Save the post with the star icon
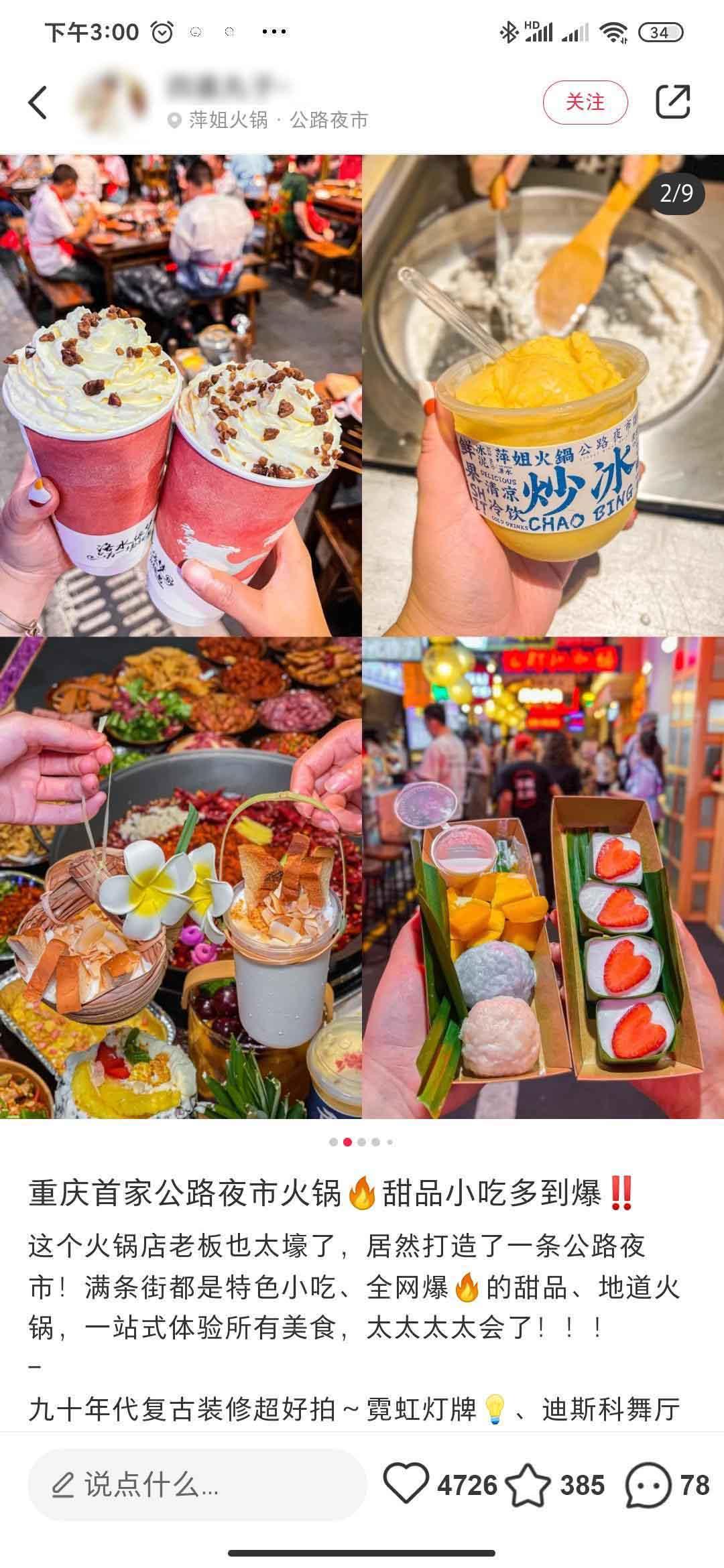This screenshot has width=724, height=1568. point(528,1486)
